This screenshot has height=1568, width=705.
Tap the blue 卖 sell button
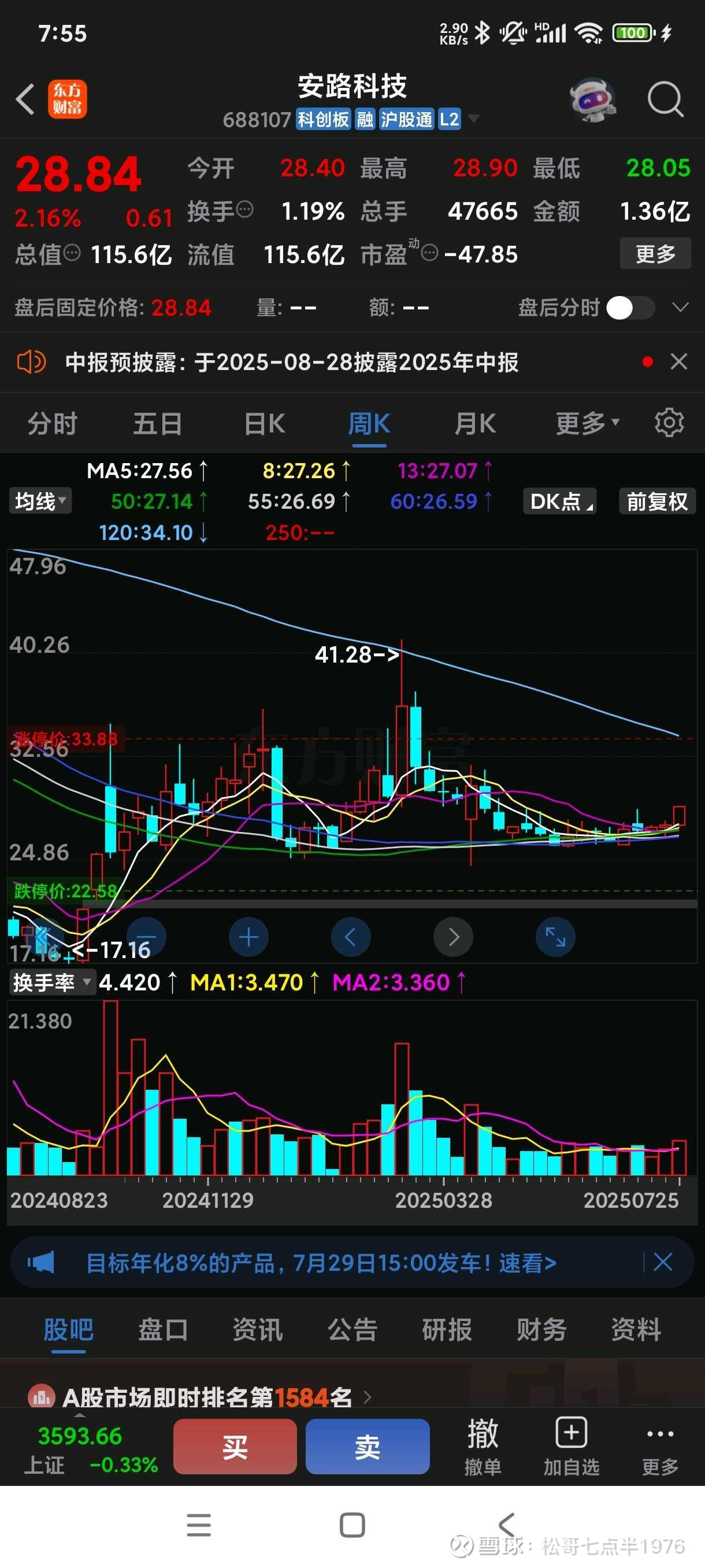[x=368, y=1447]
